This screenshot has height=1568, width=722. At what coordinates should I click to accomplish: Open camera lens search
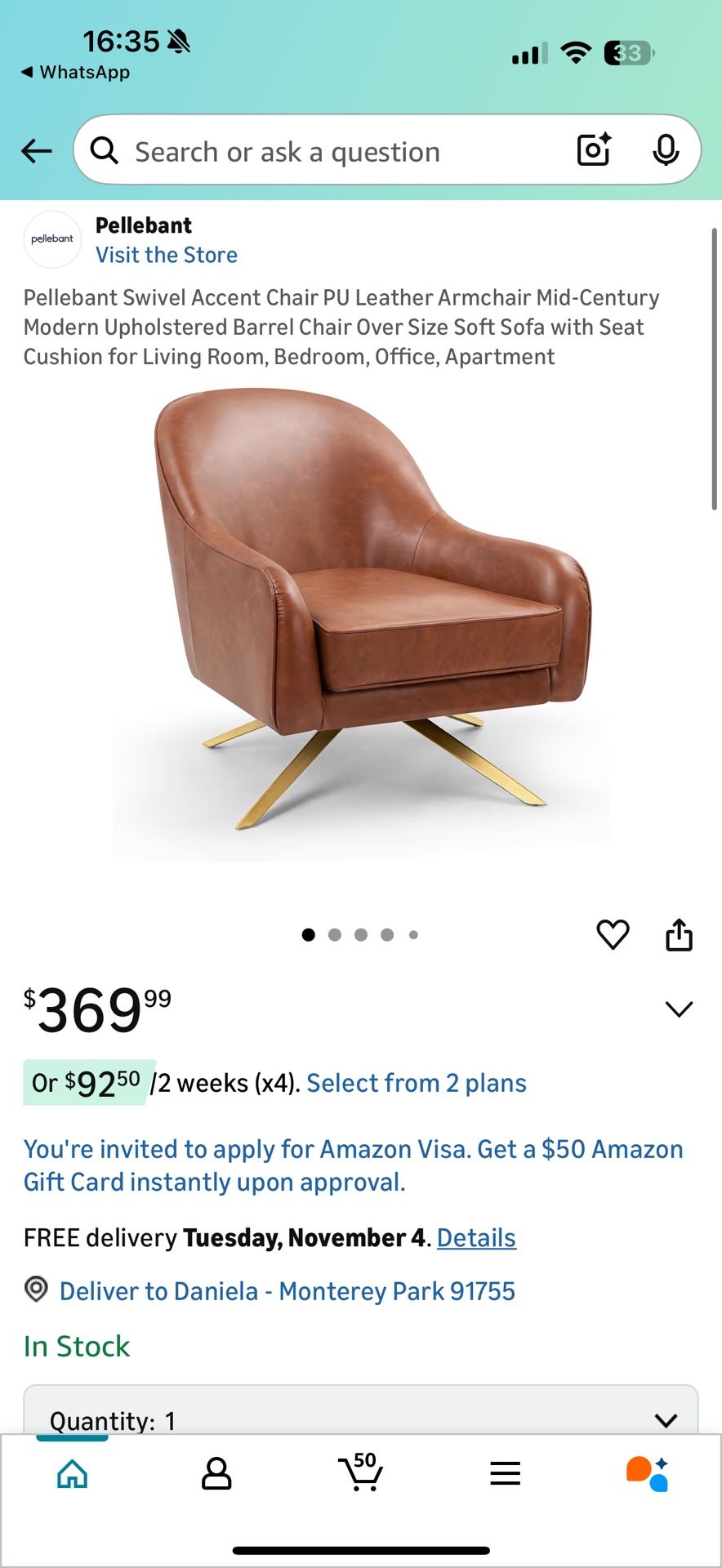point(594,150)
